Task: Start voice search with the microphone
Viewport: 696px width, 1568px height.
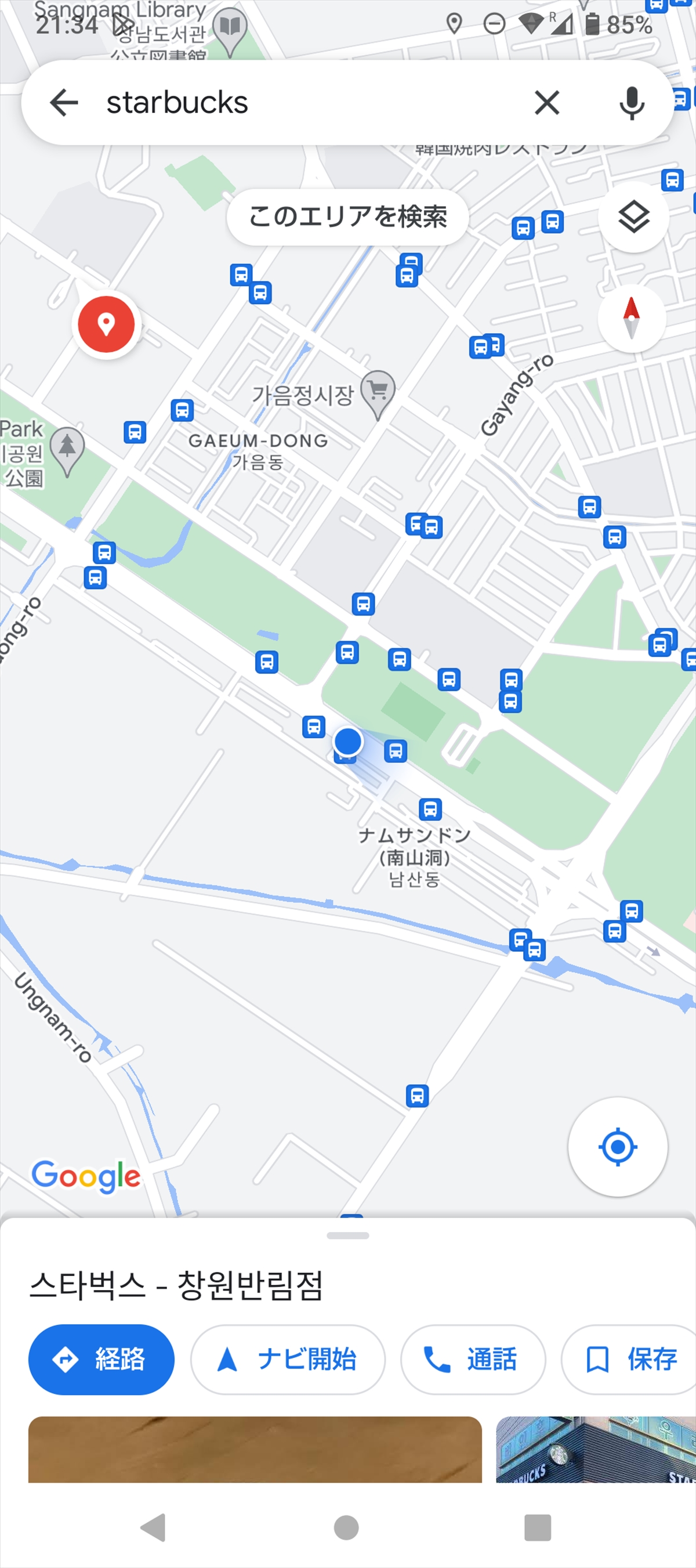Action: click(632, 102)
